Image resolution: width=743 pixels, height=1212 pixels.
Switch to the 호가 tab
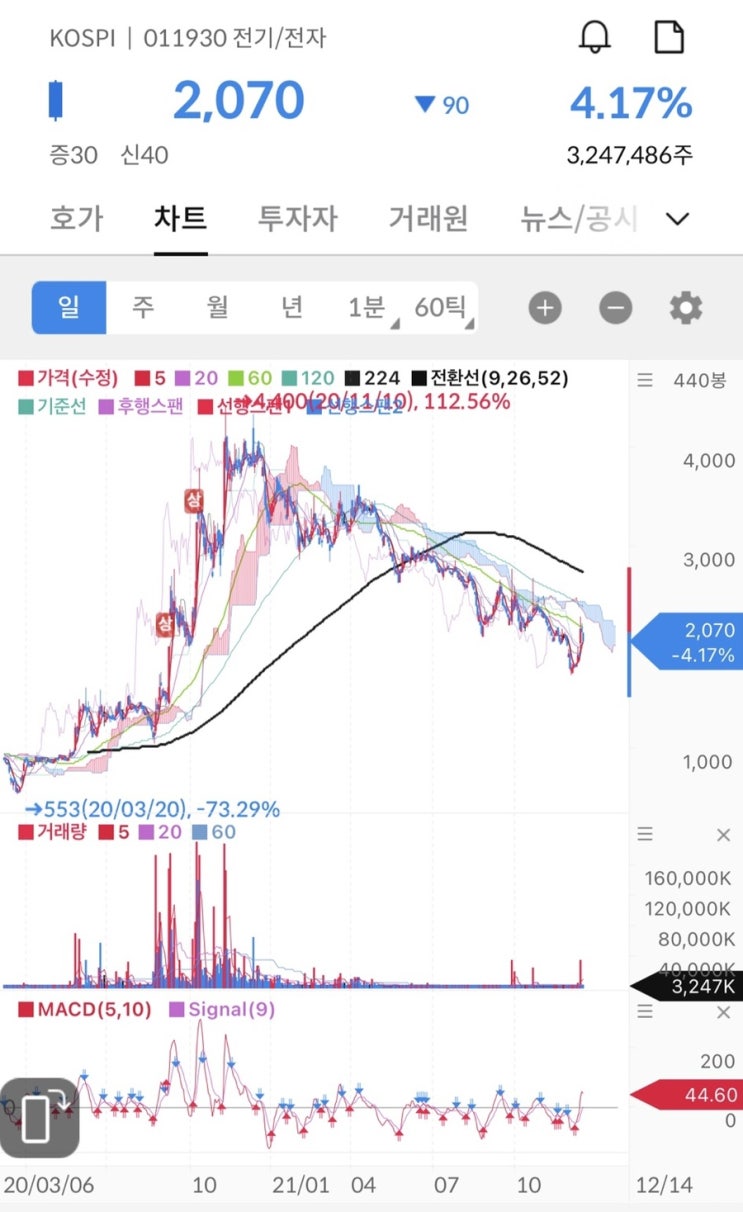pos(76,218)
